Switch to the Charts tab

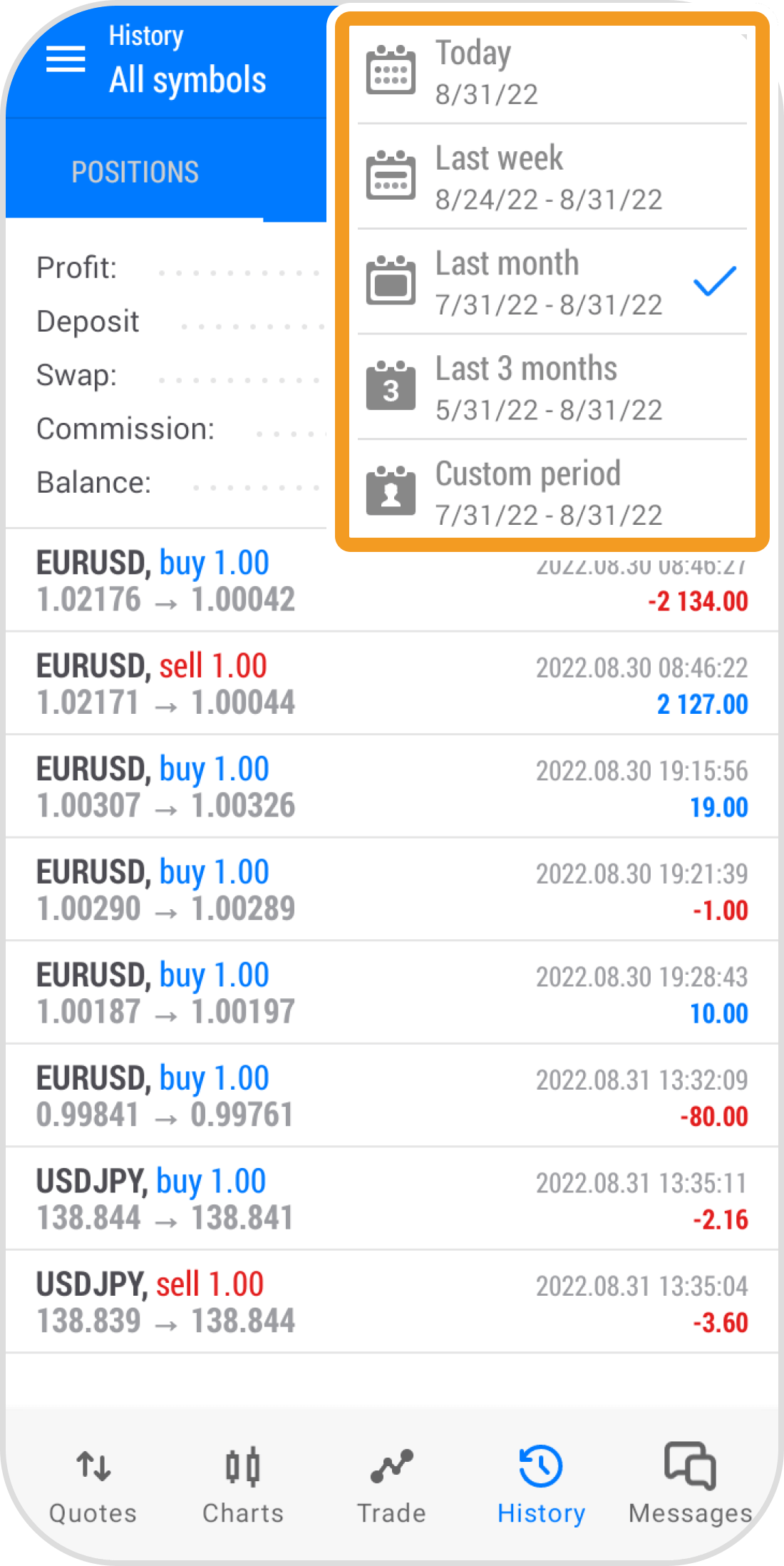(x=243, y=1485)
